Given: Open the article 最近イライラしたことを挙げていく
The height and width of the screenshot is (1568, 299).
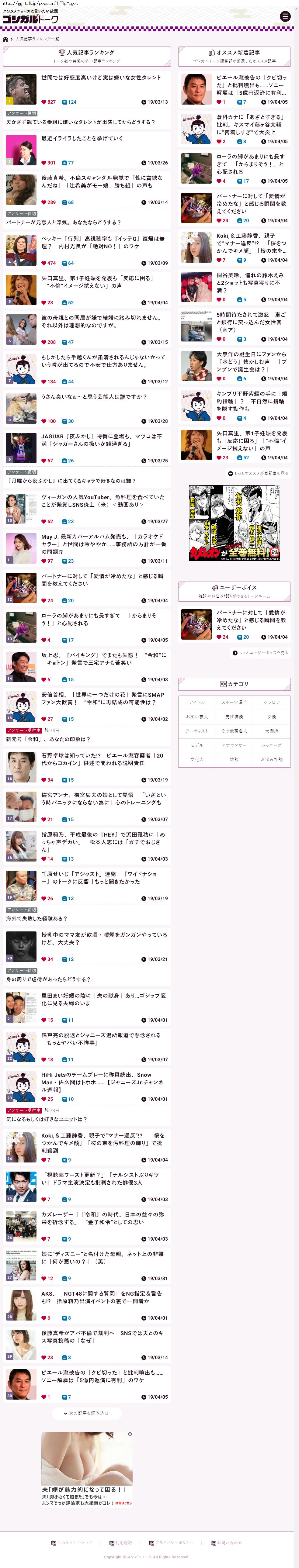Looking at the screenshot, I should tap(82, 138).
